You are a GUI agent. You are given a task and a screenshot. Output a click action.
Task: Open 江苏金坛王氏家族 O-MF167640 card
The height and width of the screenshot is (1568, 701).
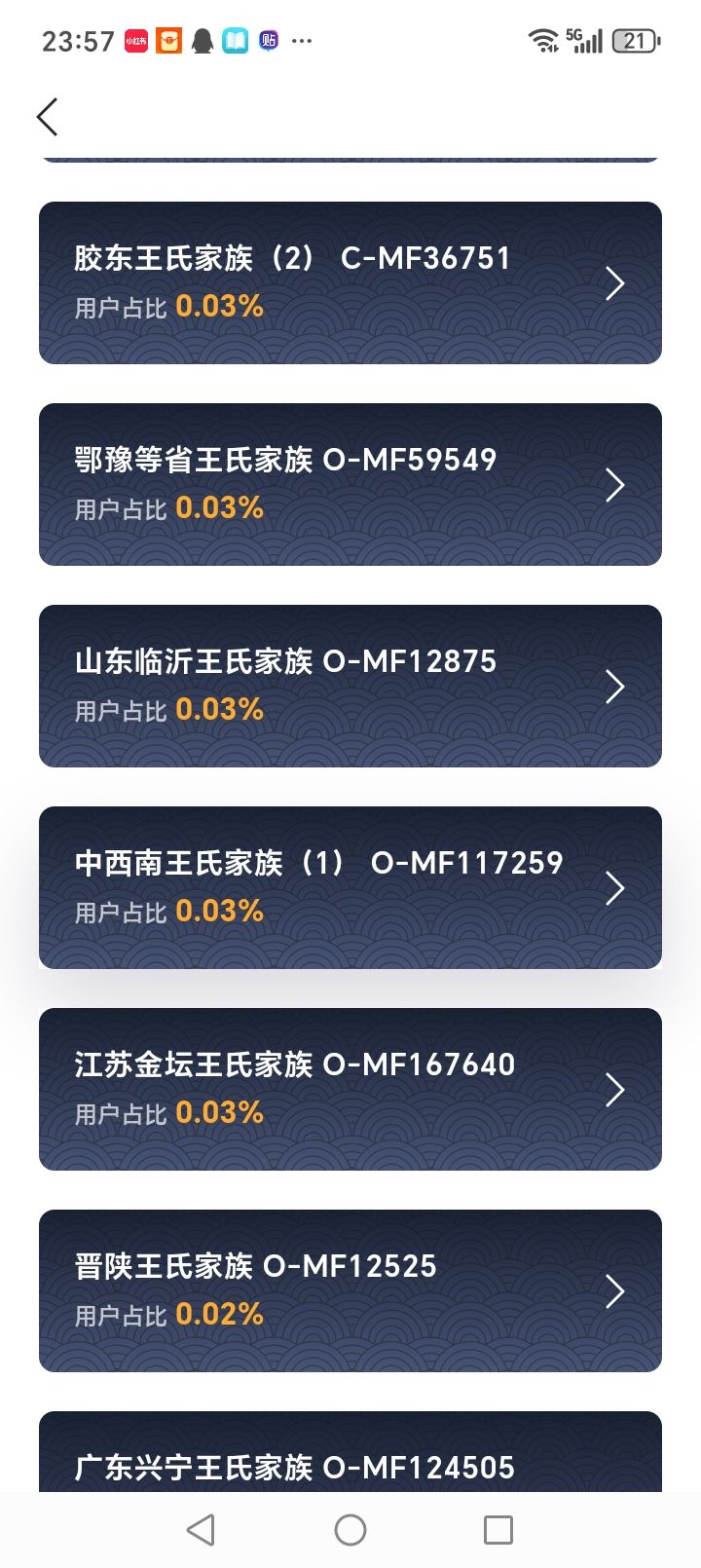350,1089
